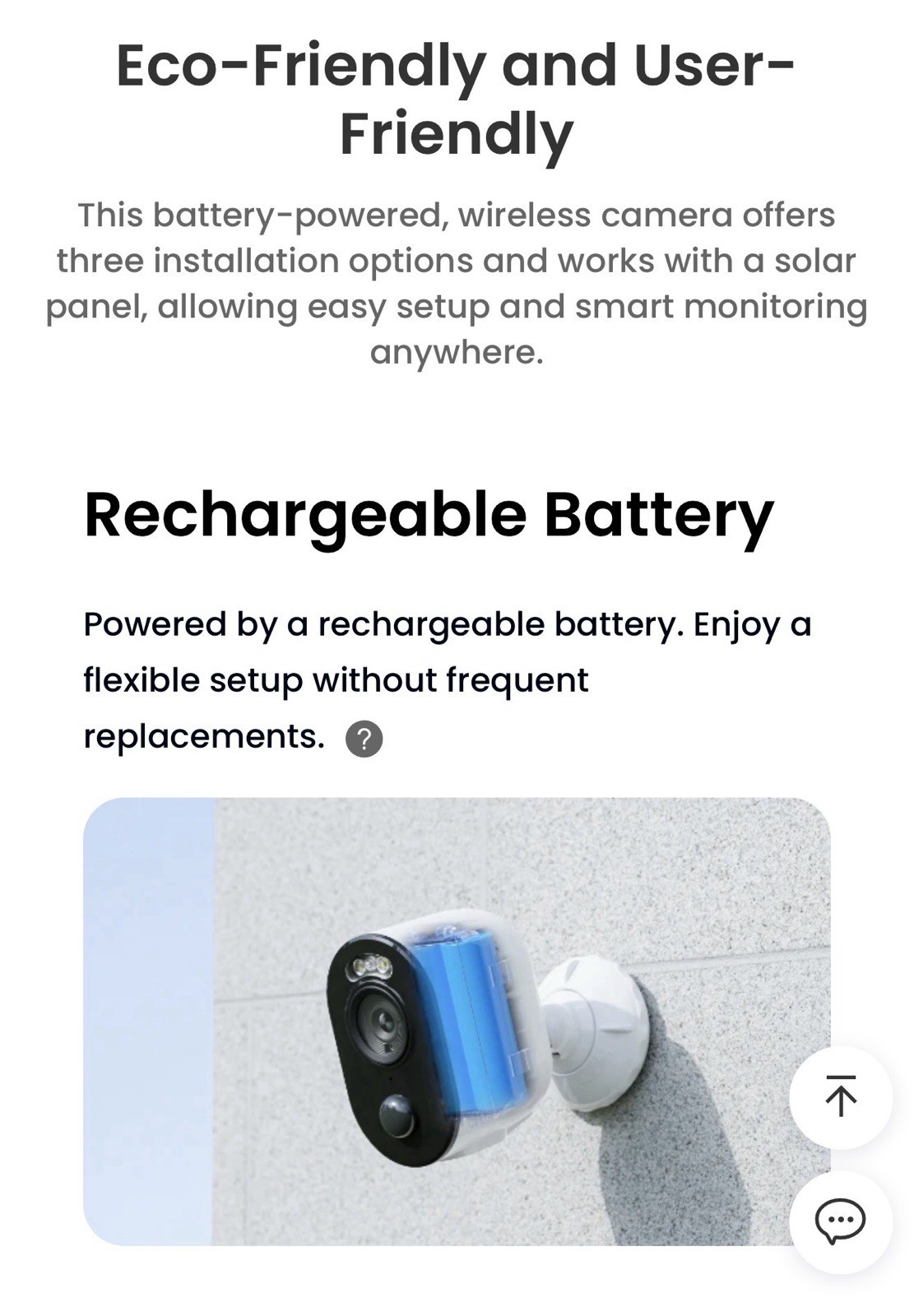Open the rechargeable battery help question mark
Image resolution: width=914 pixels, height=1316 pixels.
click(x=364, y=739)
